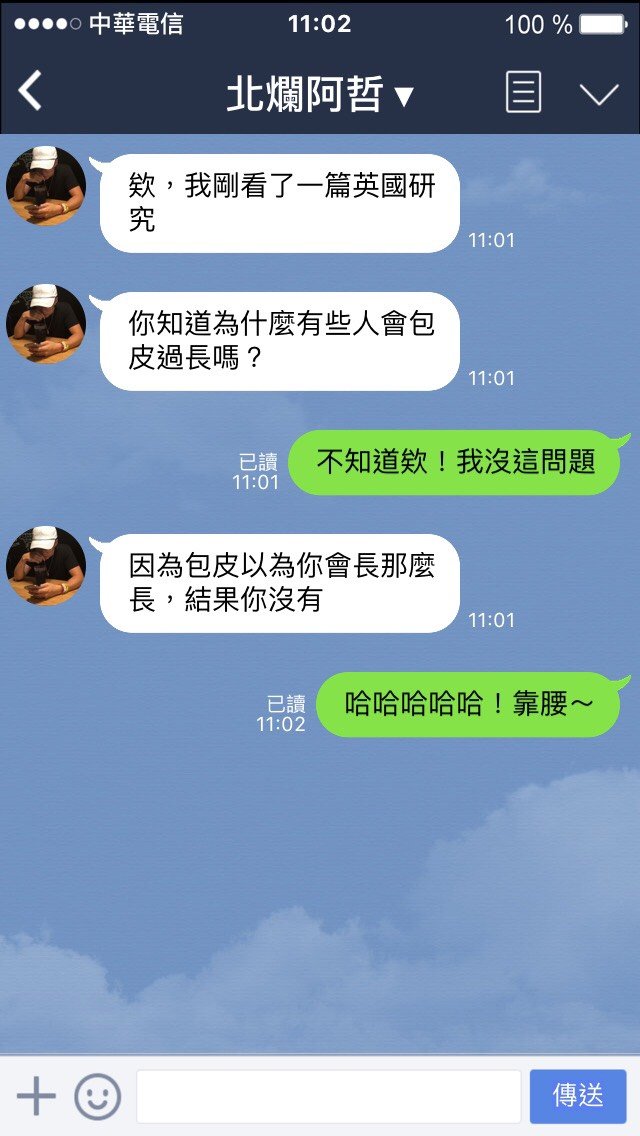Go back to the chat list
This screenshot has height=1136, width=640.
[x=30, y=92]
